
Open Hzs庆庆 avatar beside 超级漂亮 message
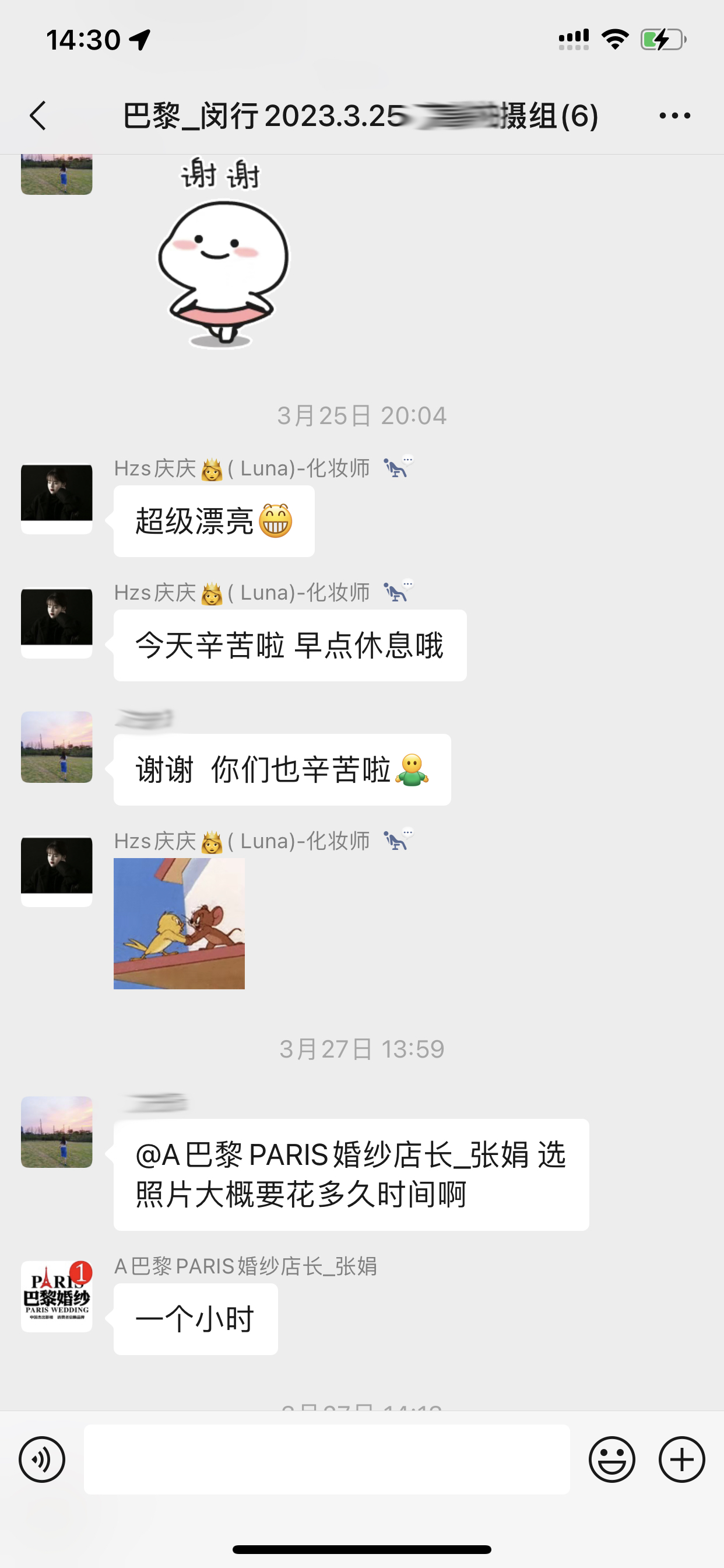[57, 499]
